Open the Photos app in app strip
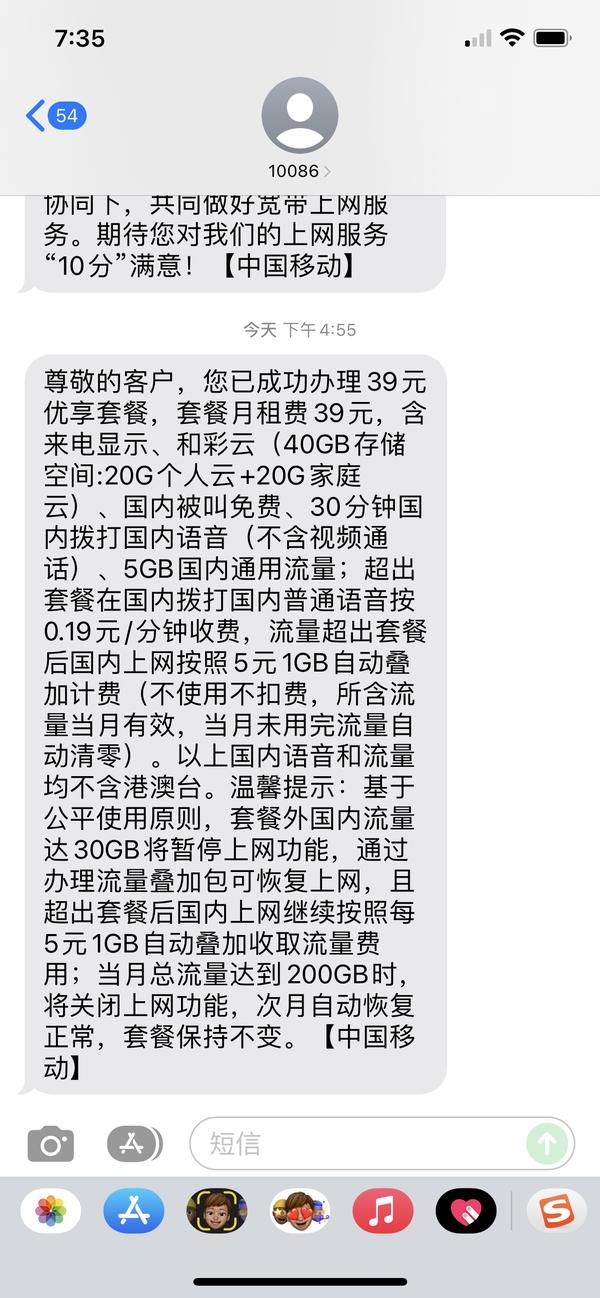The image size is (600, 1298). click(x=51, y=1211)
